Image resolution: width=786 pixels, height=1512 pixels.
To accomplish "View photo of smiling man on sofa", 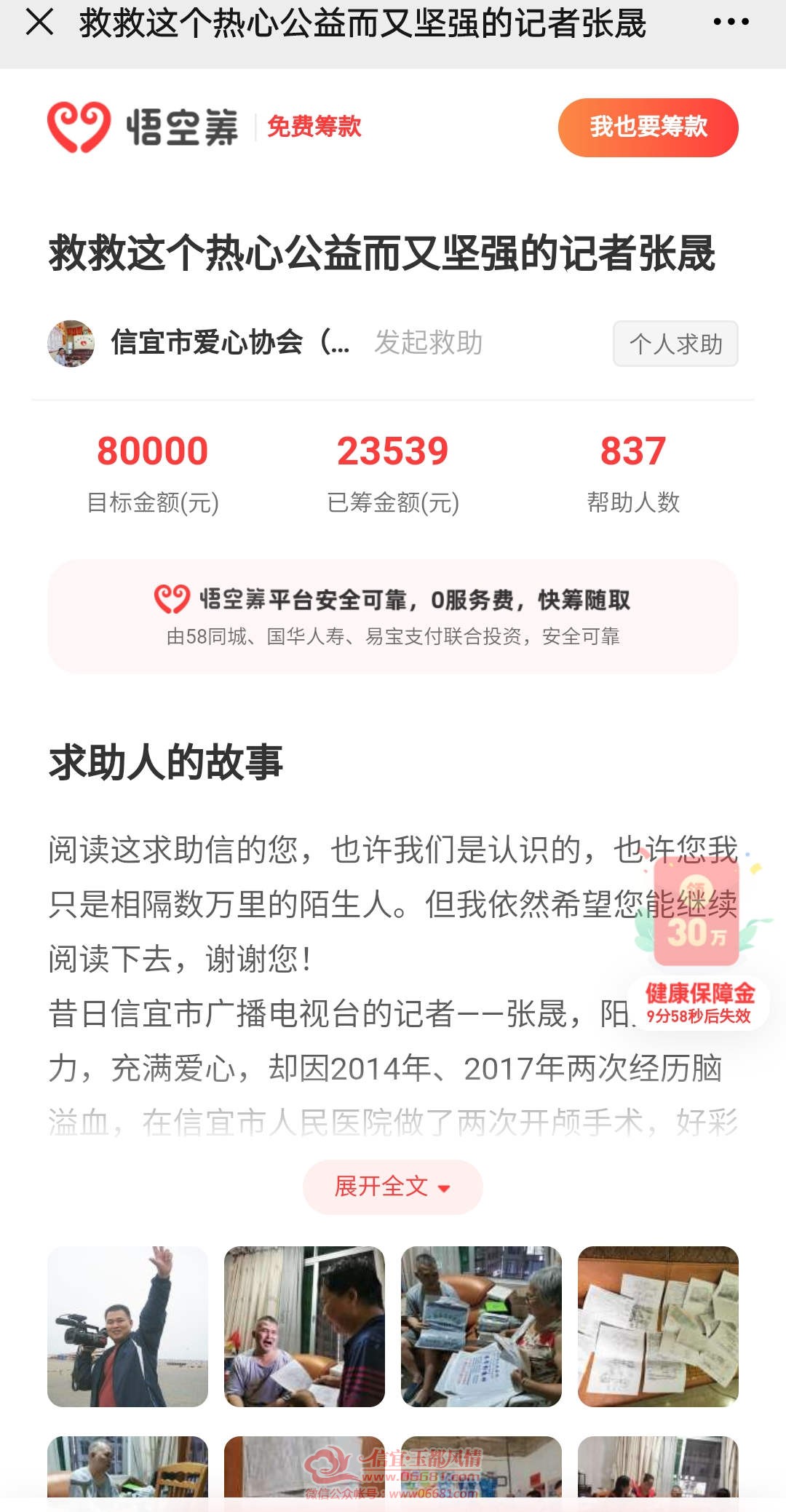I will [x=304, y=1326].
